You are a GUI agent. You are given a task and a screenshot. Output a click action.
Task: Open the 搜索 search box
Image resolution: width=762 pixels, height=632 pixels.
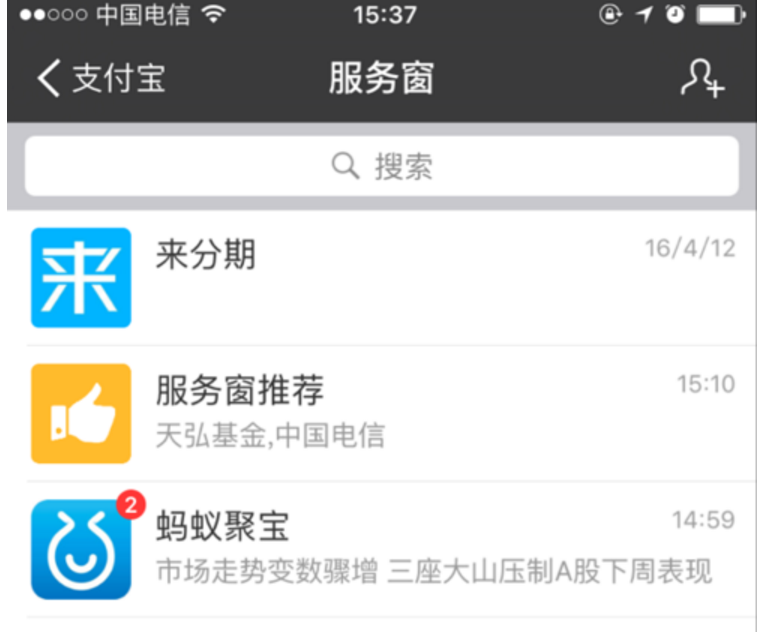coord(381,166)
